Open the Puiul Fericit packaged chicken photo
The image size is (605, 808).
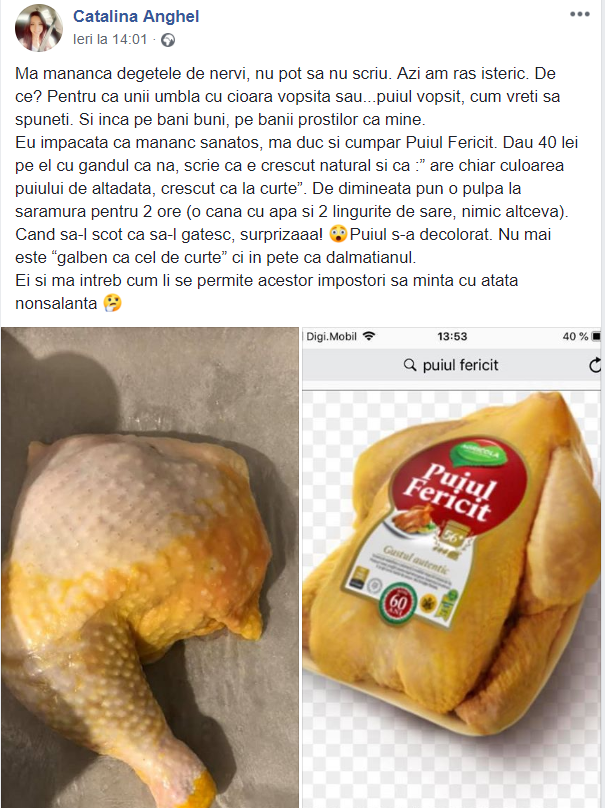(x=453, y=567)
